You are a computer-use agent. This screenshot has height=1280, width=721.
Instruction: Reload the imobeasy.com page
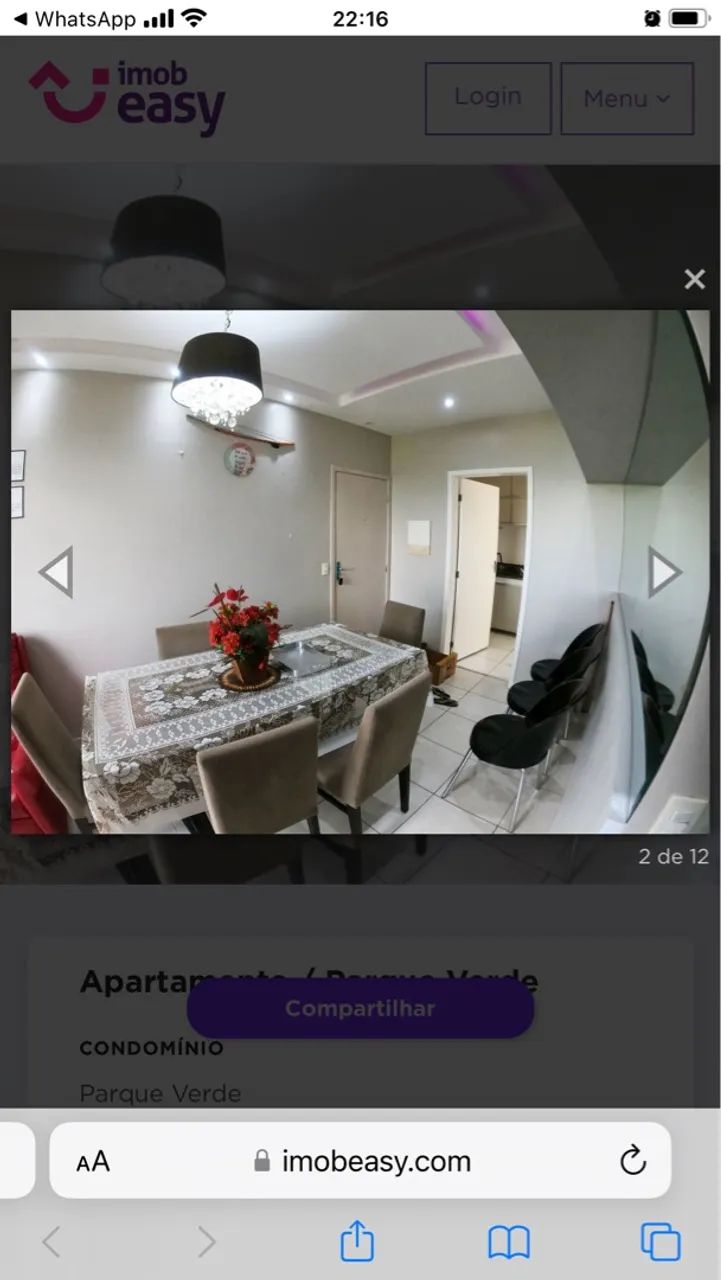click(632, 1161)
